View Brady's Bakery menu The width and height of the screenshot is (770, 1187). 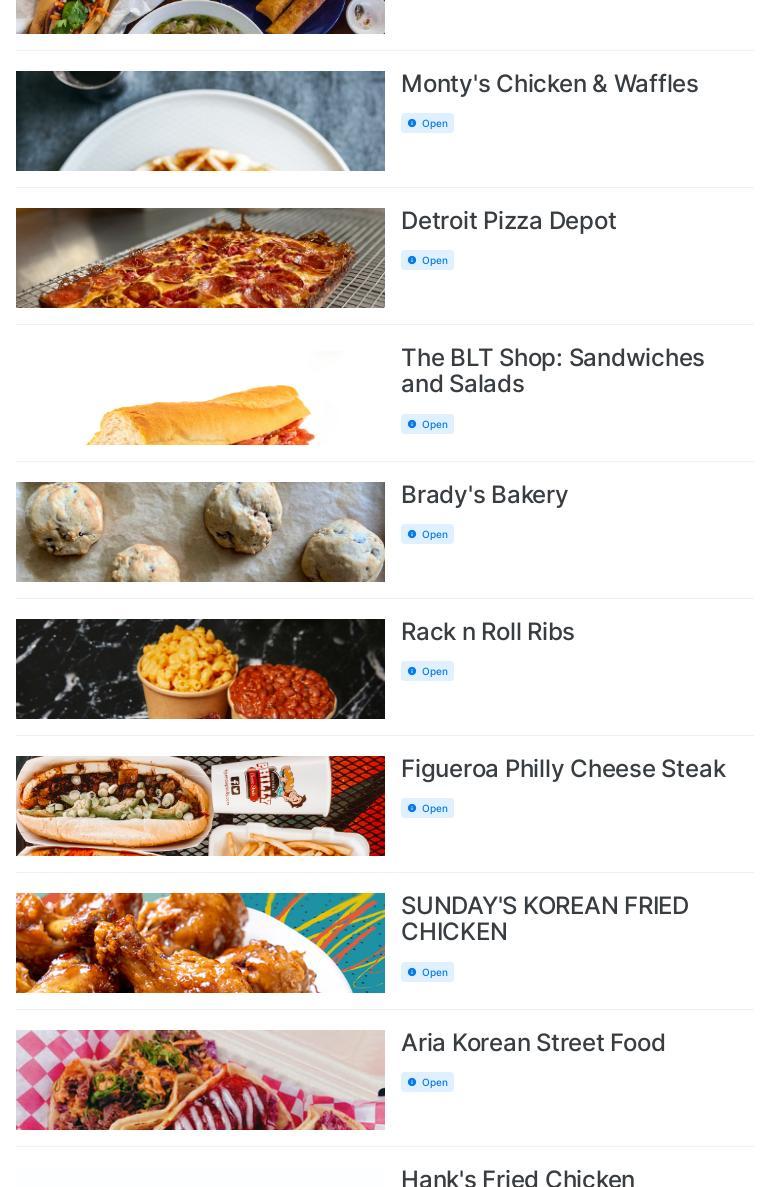(x=484, y=495)
